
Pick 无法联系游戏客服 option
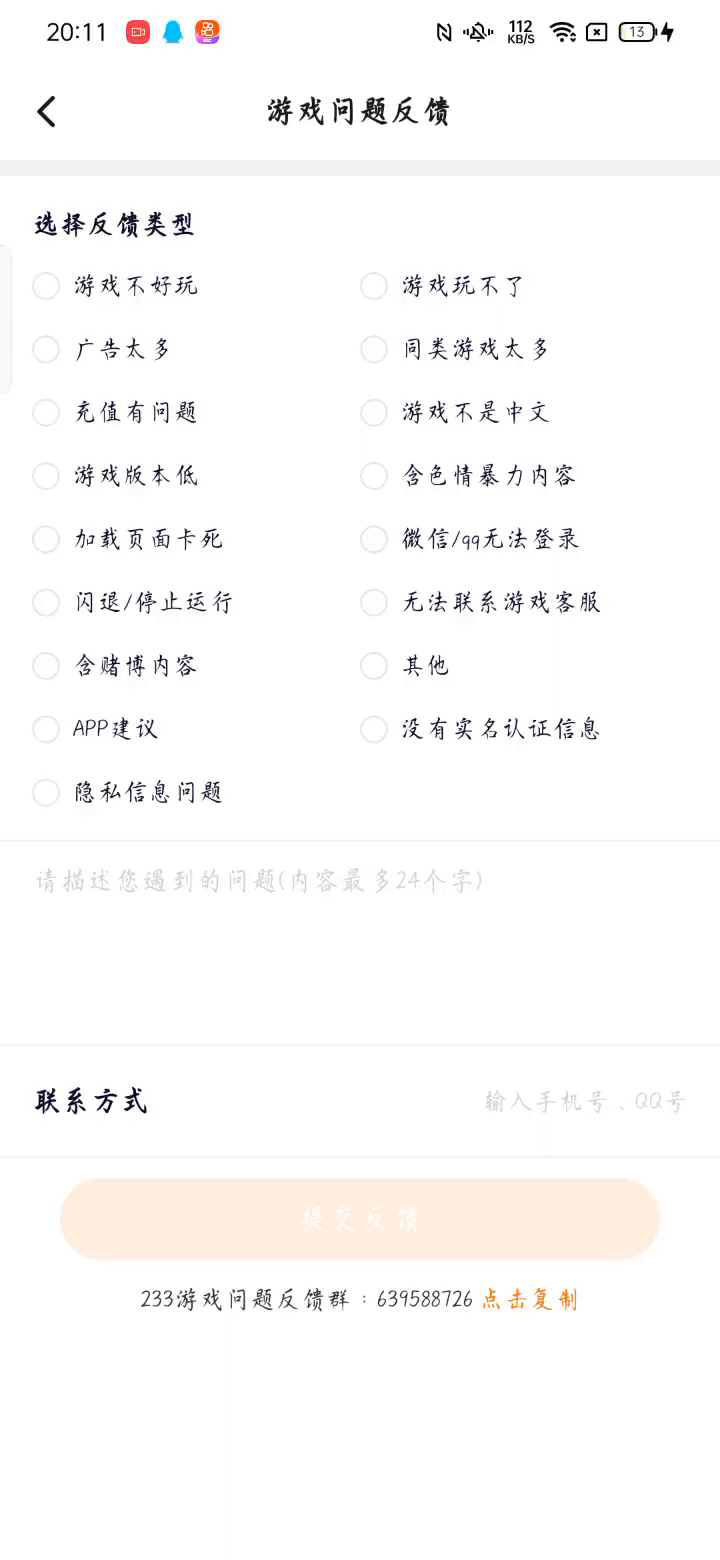click(x=374, y=602)
